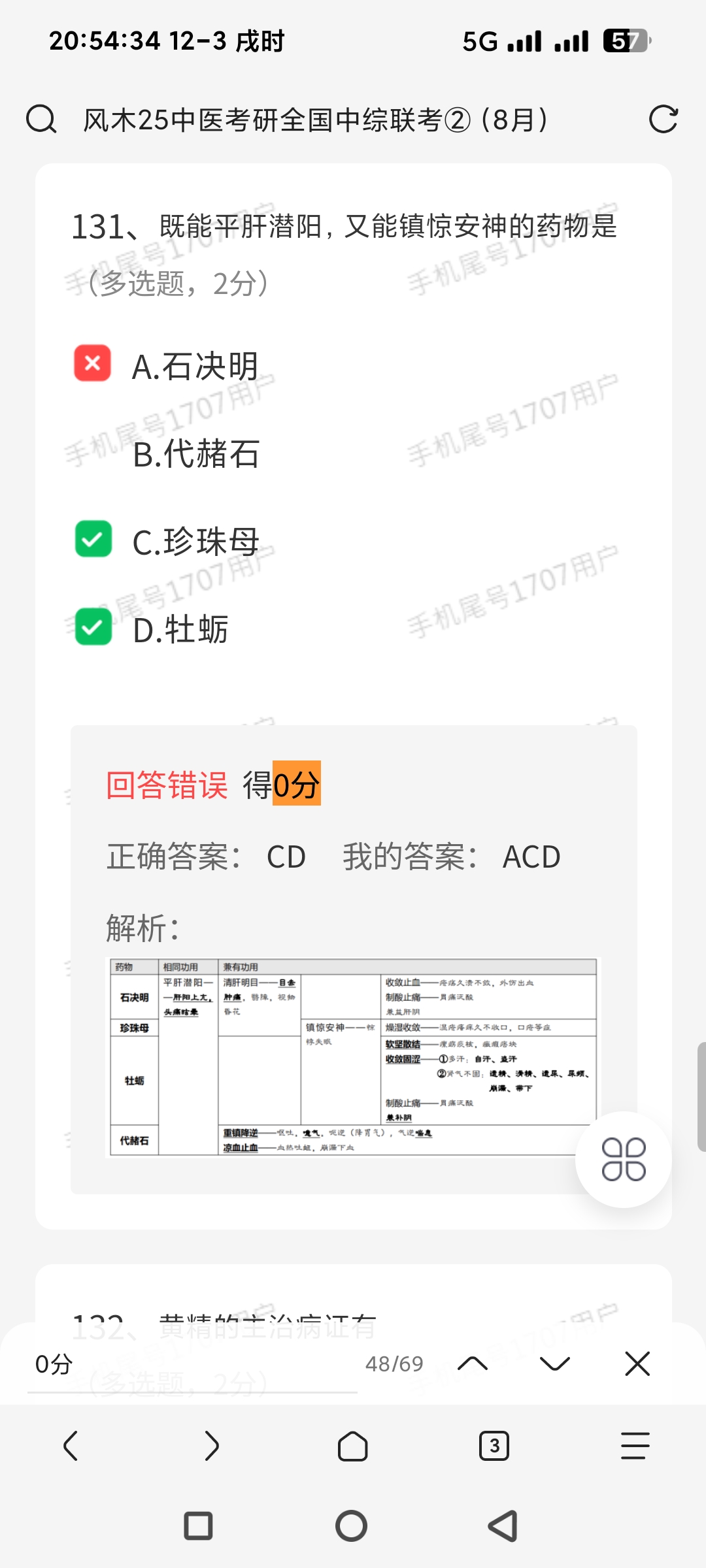Tap the system back triangle button

pos(503,1526)
